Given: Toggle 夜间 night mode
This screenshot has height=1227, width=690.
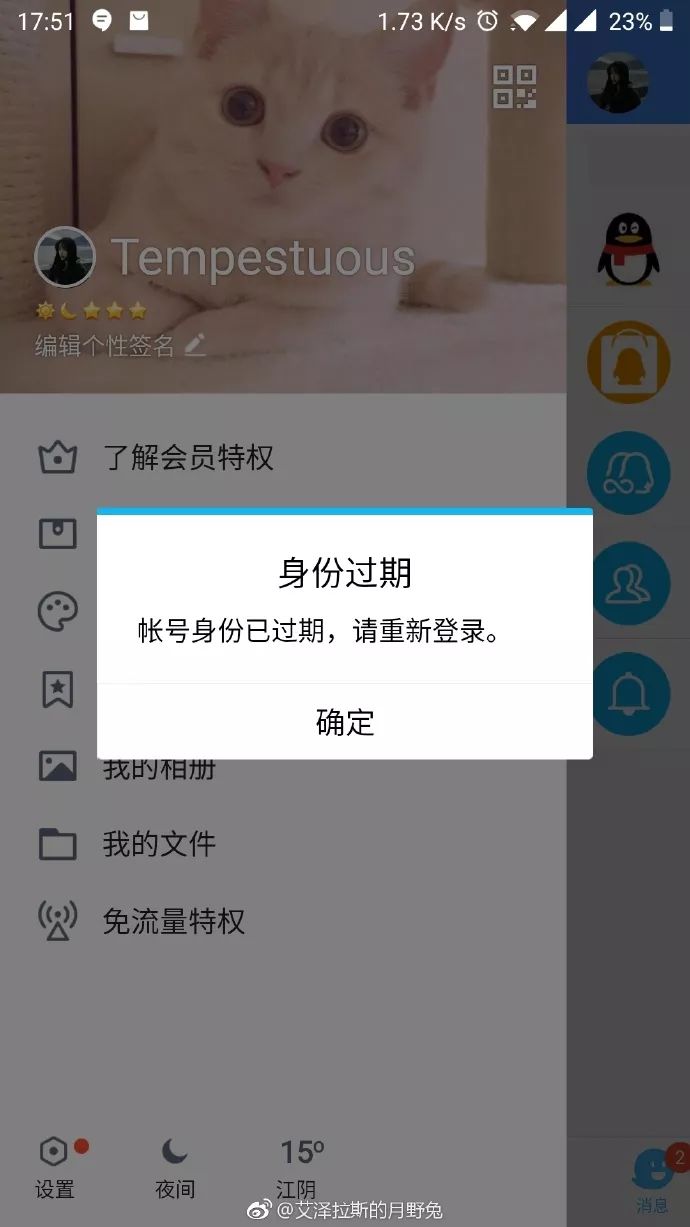Looking at the screenshot, I should 175,1169.
